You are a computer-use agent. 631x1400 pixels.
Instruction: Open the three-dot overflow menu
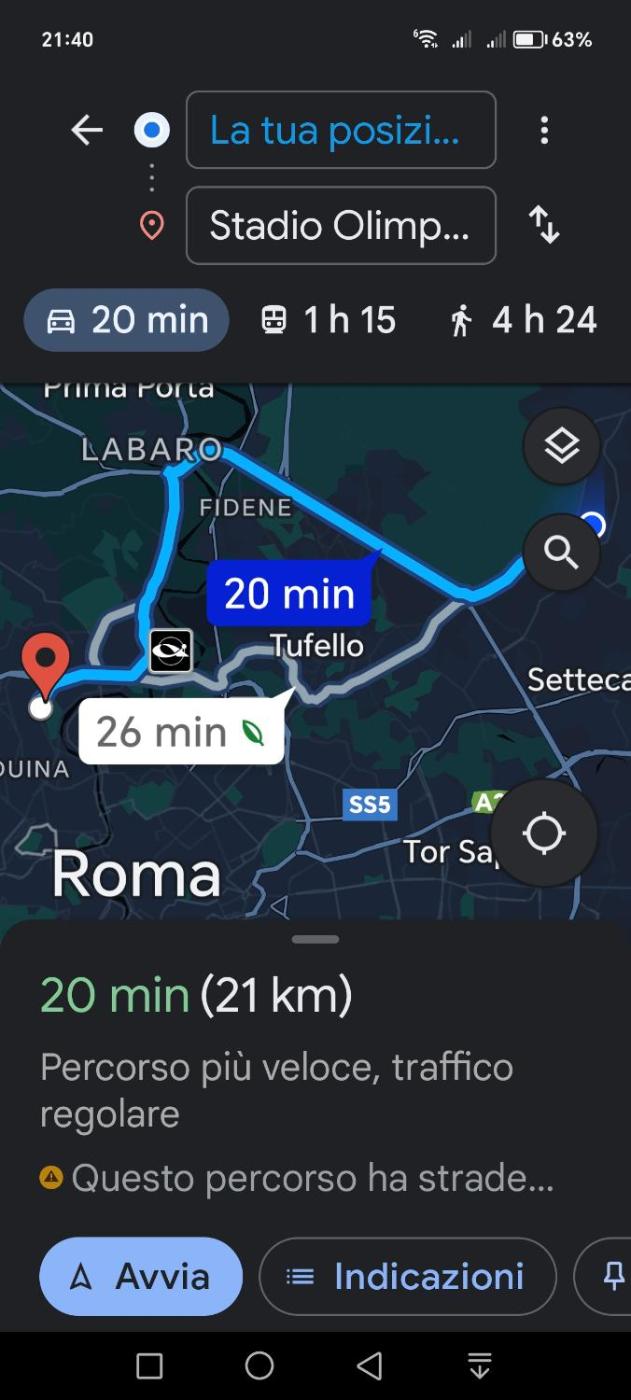(x=544, y=130)
